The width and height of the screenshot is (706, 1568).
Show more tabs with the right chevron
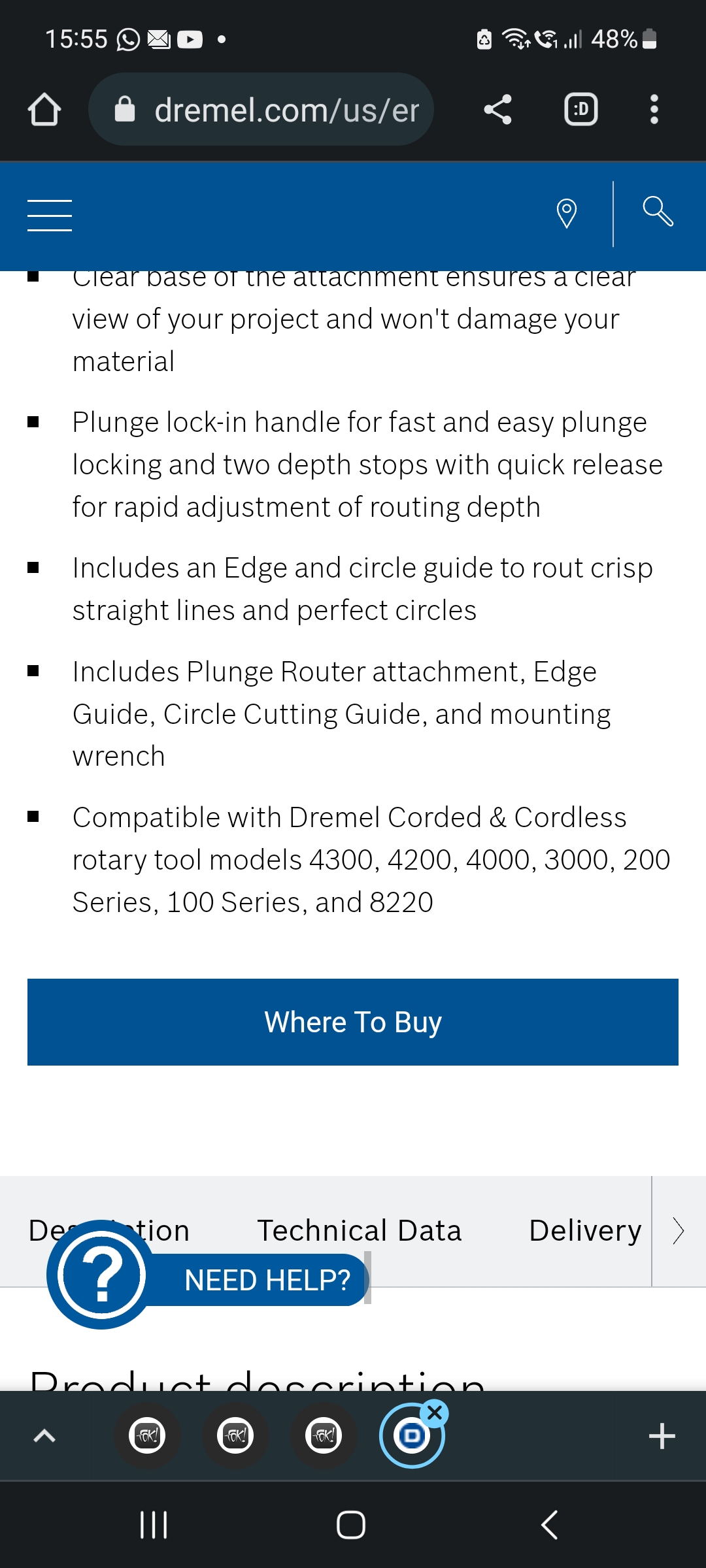point(679,1232)
